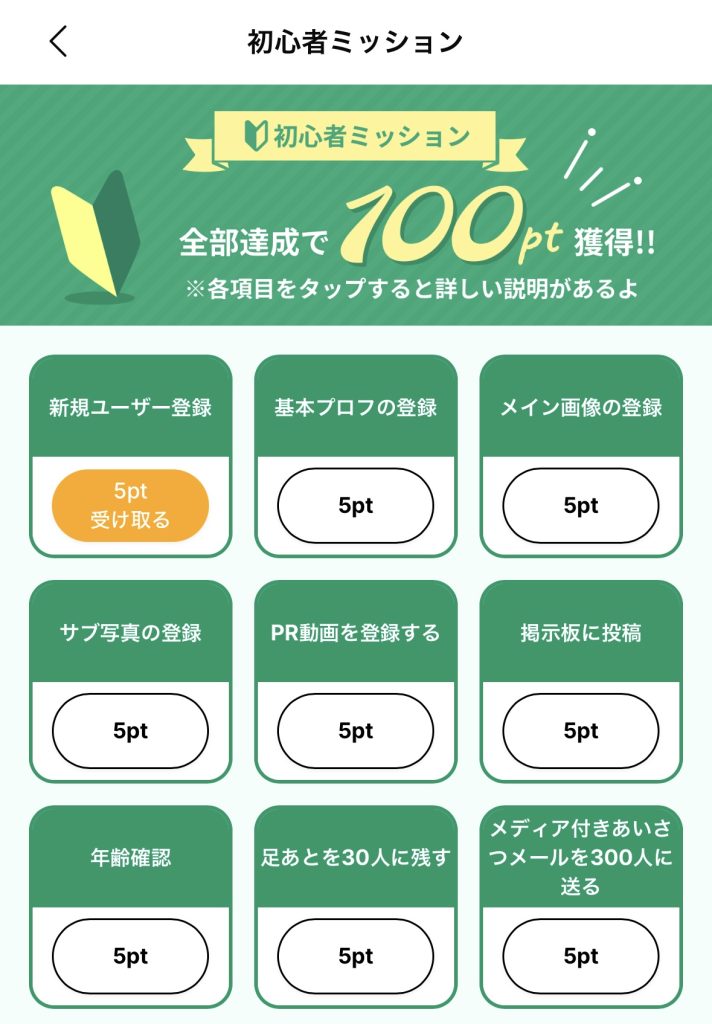
Task: View details of PR動画を登録する mission
Action: [x=355, y=633]
